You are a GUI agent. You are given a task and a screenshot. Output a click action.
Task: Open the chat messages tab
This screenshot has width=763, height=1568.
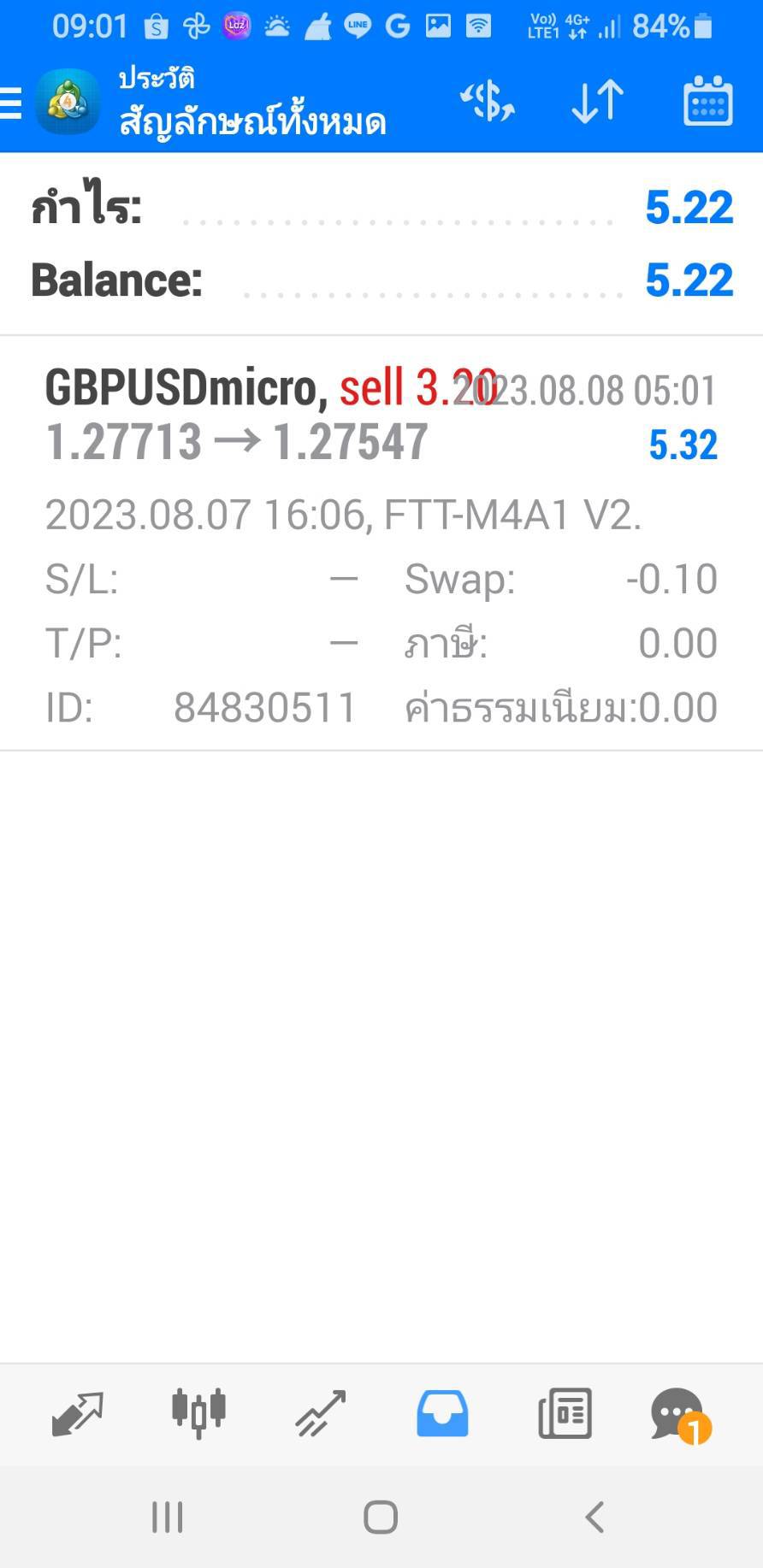[x=681, y=1416]
